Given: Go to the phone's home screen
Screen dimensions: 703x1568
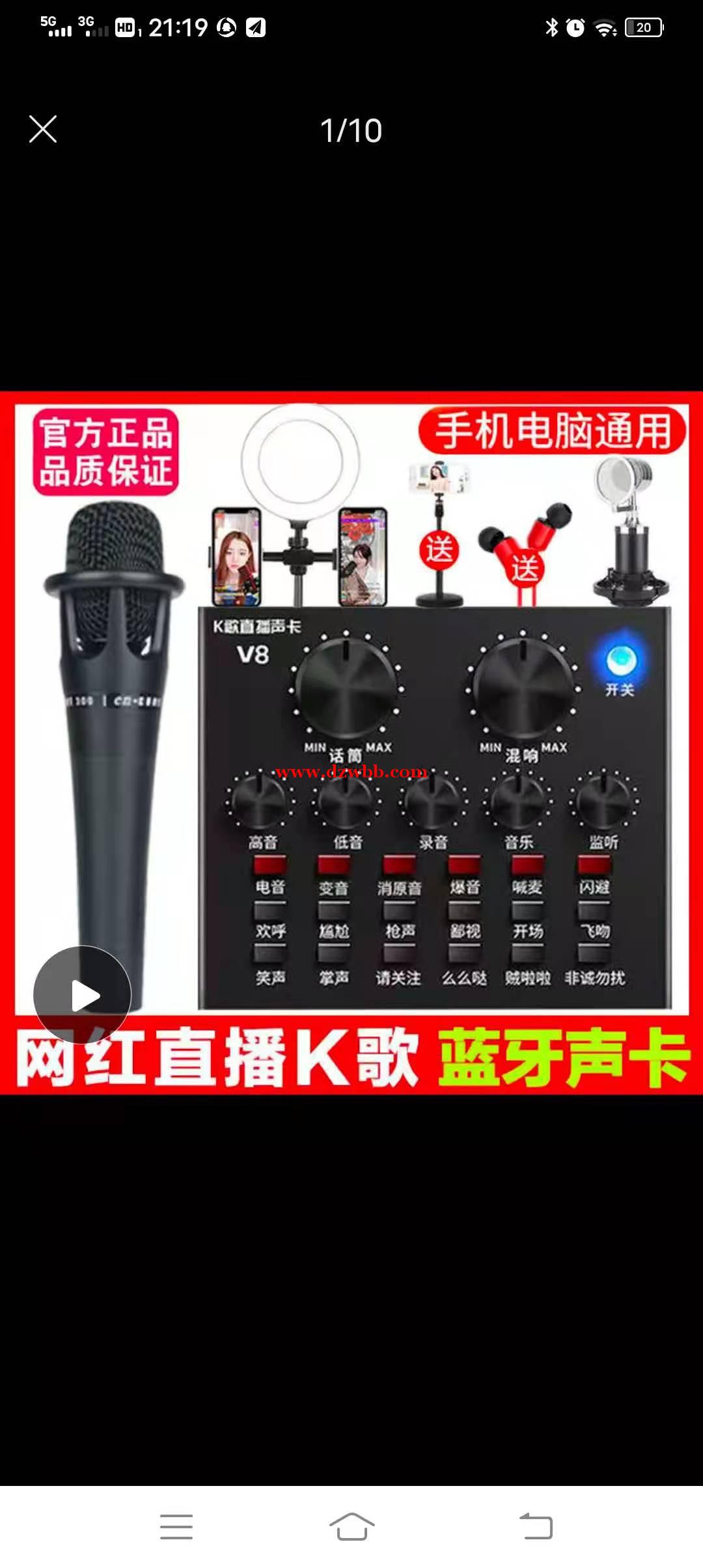Looking at the screenshot, I should [x=351, y=1526].
